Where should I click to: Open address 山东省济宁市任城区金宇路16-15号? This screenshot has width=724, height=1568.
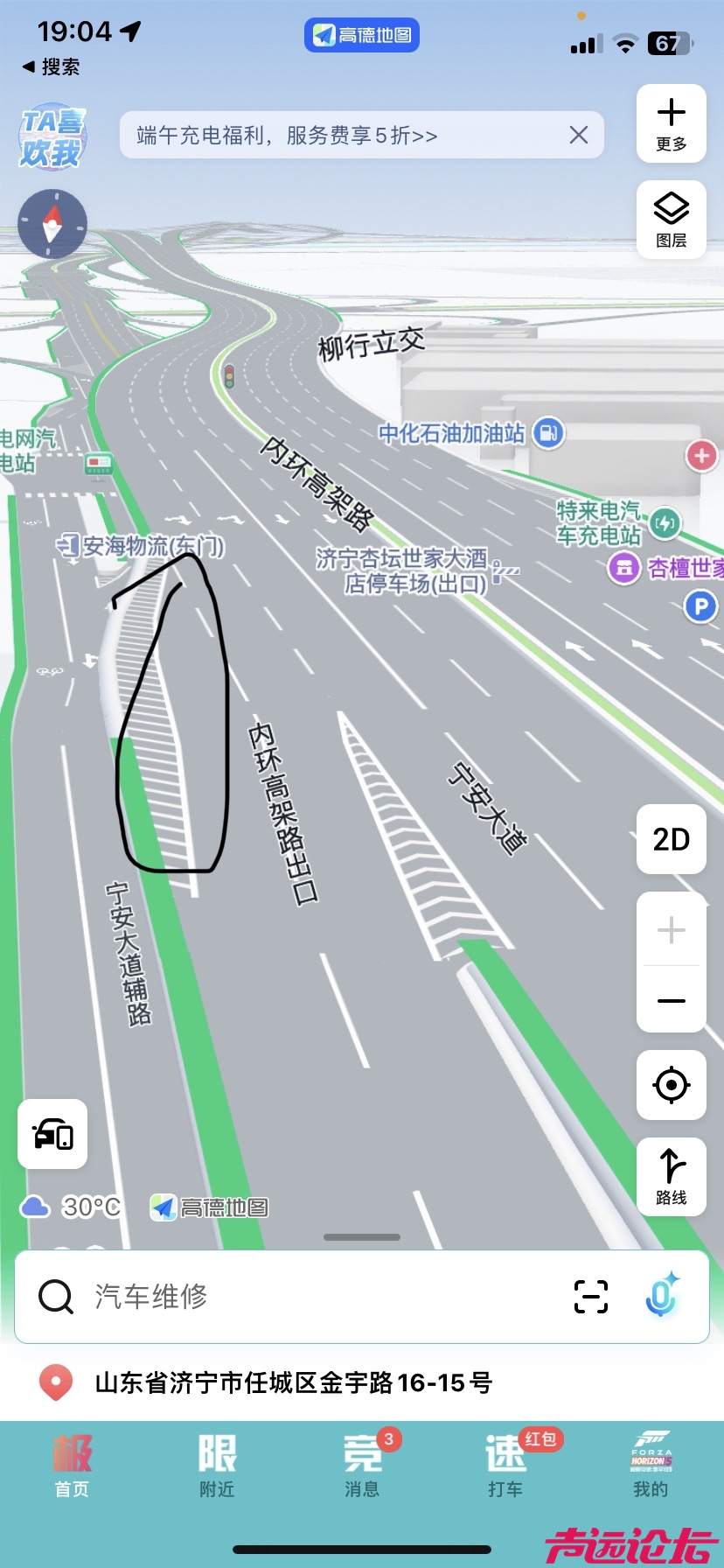click(x=293, y=1382)
